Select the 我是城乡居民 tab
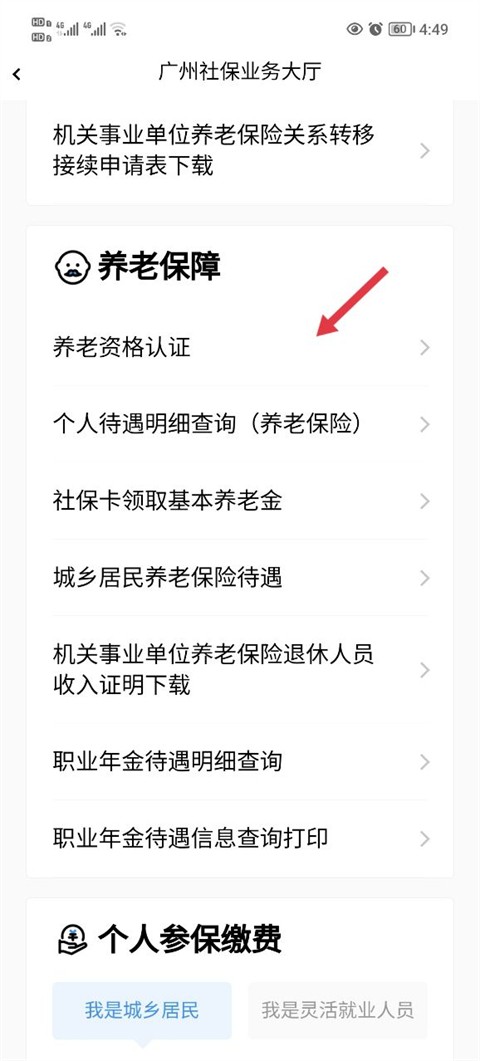The image size is (480, 1061). (x=142, y=1010)
